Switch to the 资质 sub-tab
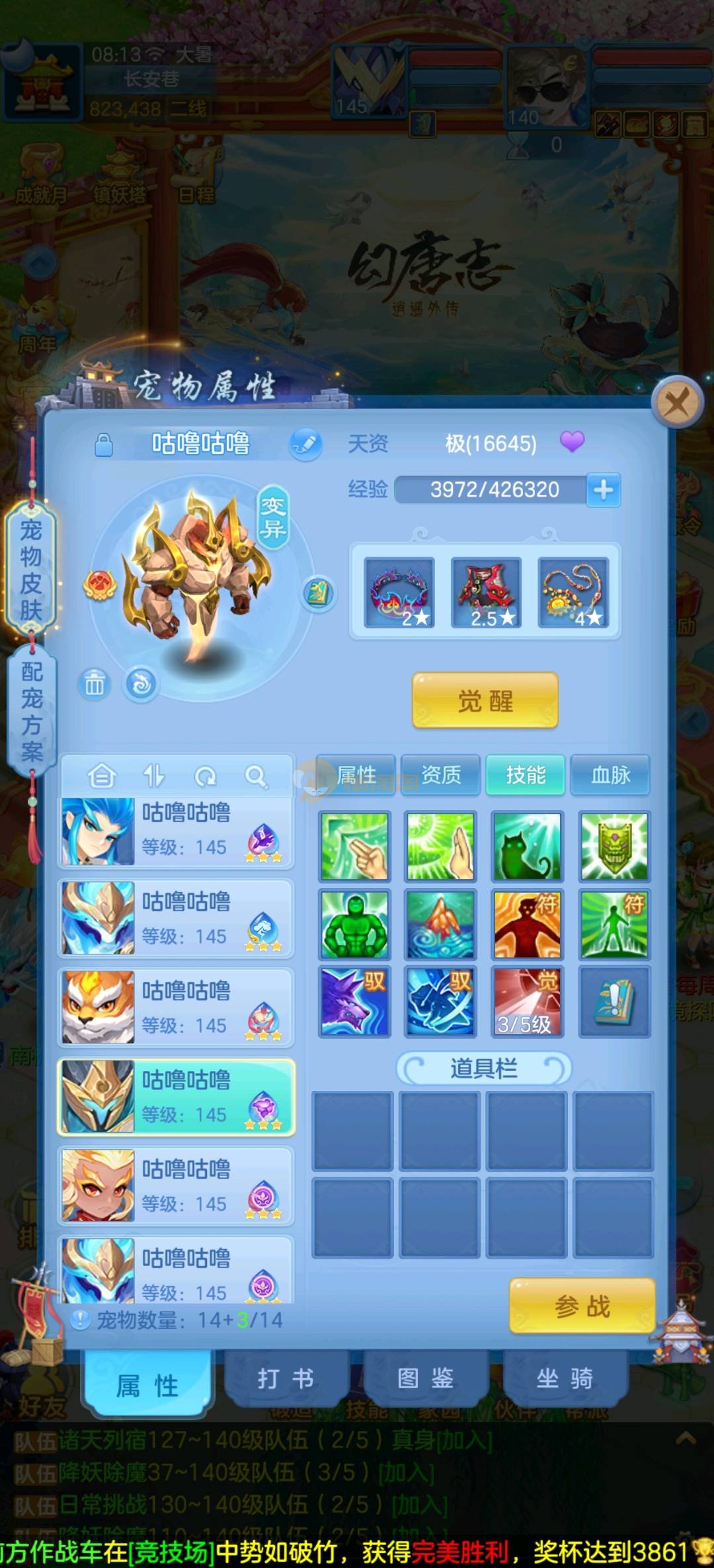The width and height of the screenshot is (714, 1568). tap(441, 774)
